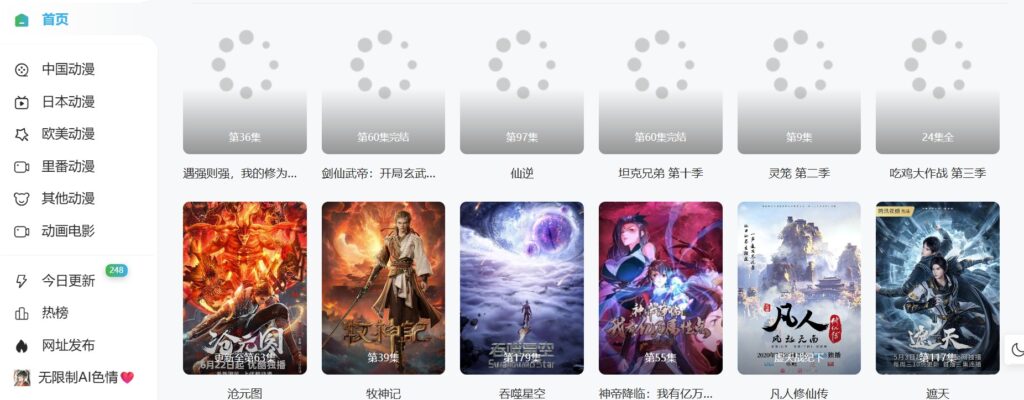Go to the 首页 home section
Image resolution: width=1024 pixels, height=400 pixels.
point(54,20)
